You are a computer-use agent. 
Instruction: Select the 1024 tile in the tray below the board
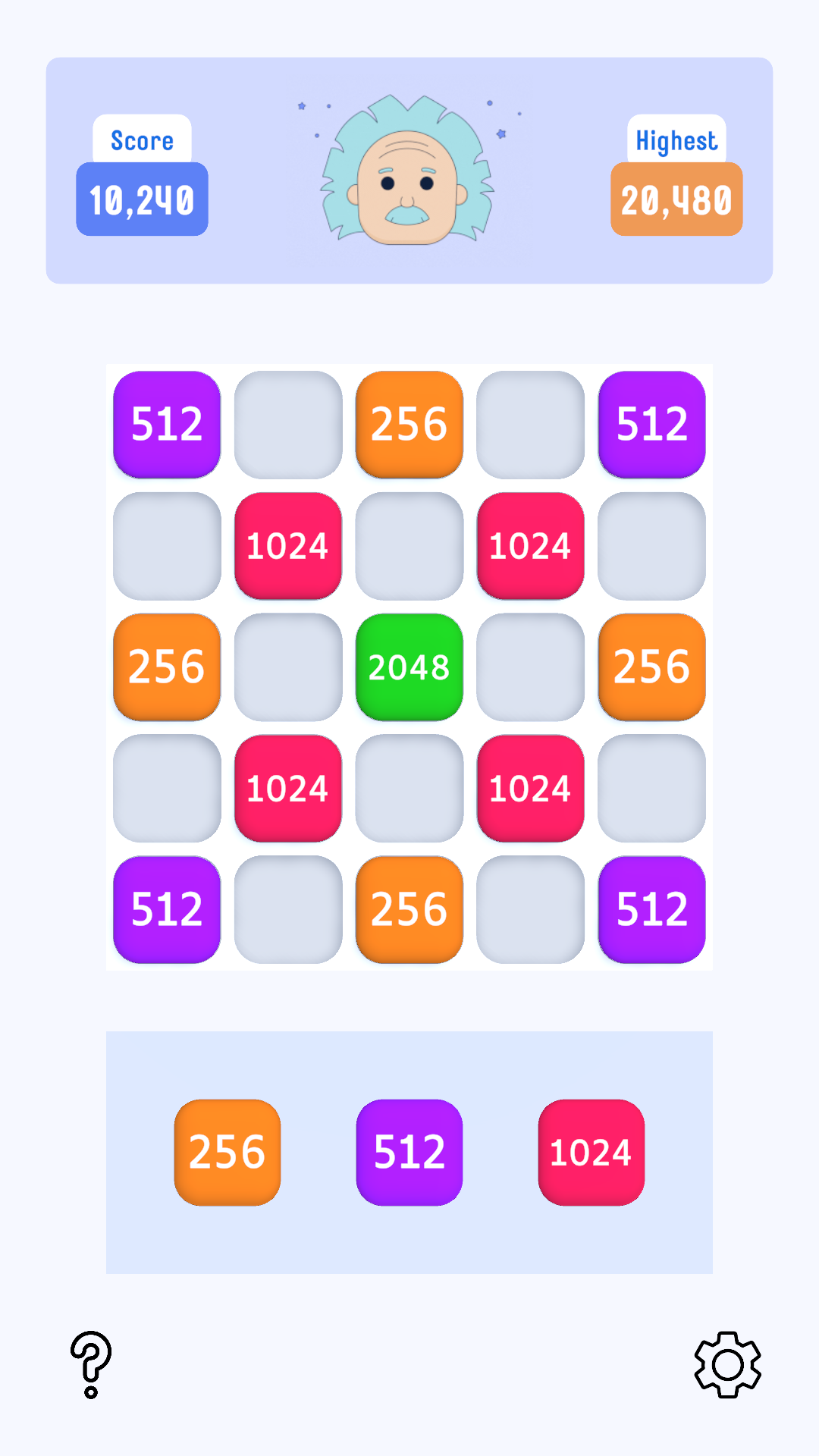[591, 1153]
